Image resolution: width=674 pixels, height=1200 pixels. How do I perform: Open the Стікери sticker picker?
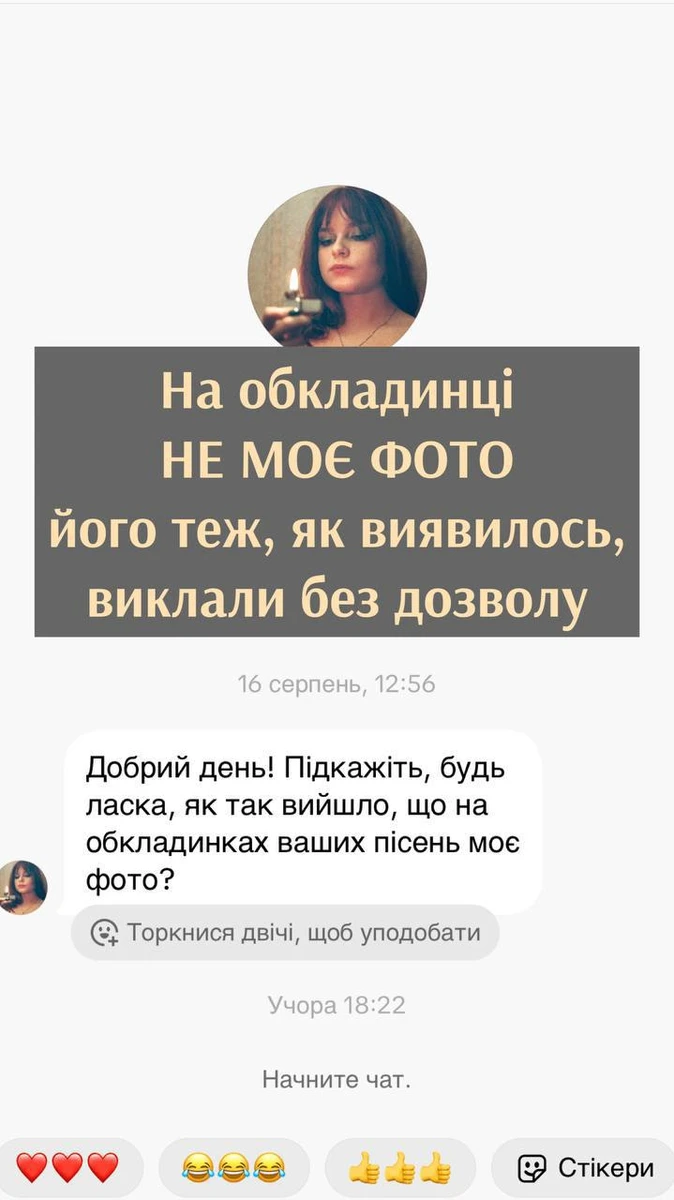coord(586,1167)
